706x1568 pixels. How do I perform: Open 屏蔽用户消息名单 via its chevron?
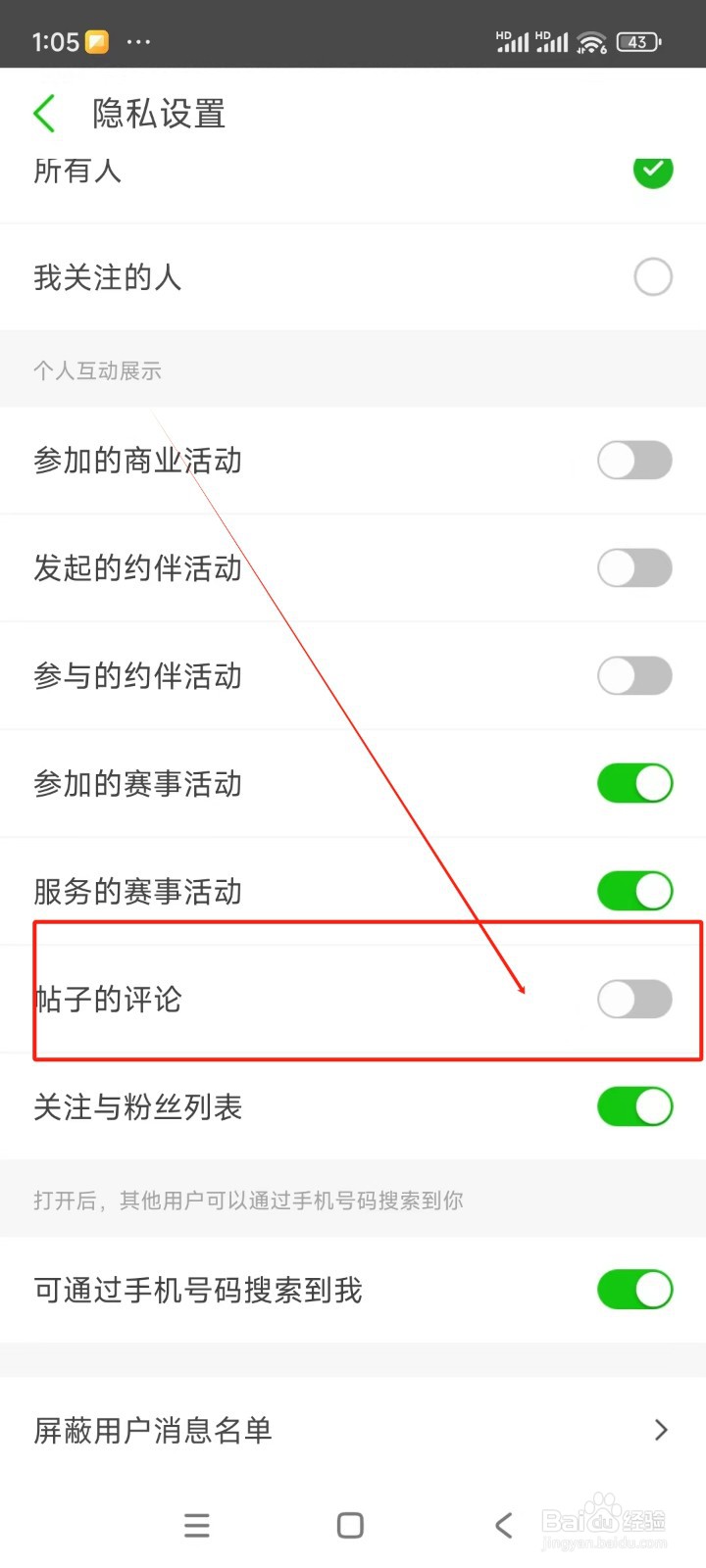click(661, 1431)
